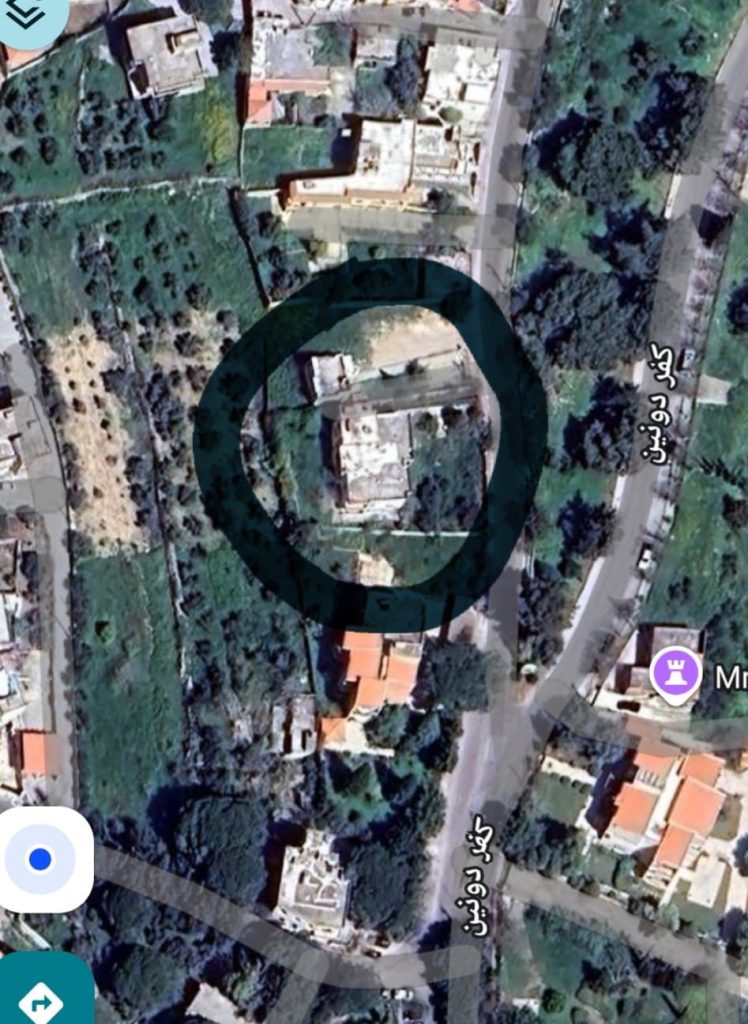Center map on my current location
The image size is (748, 1024).
(40, 859)
